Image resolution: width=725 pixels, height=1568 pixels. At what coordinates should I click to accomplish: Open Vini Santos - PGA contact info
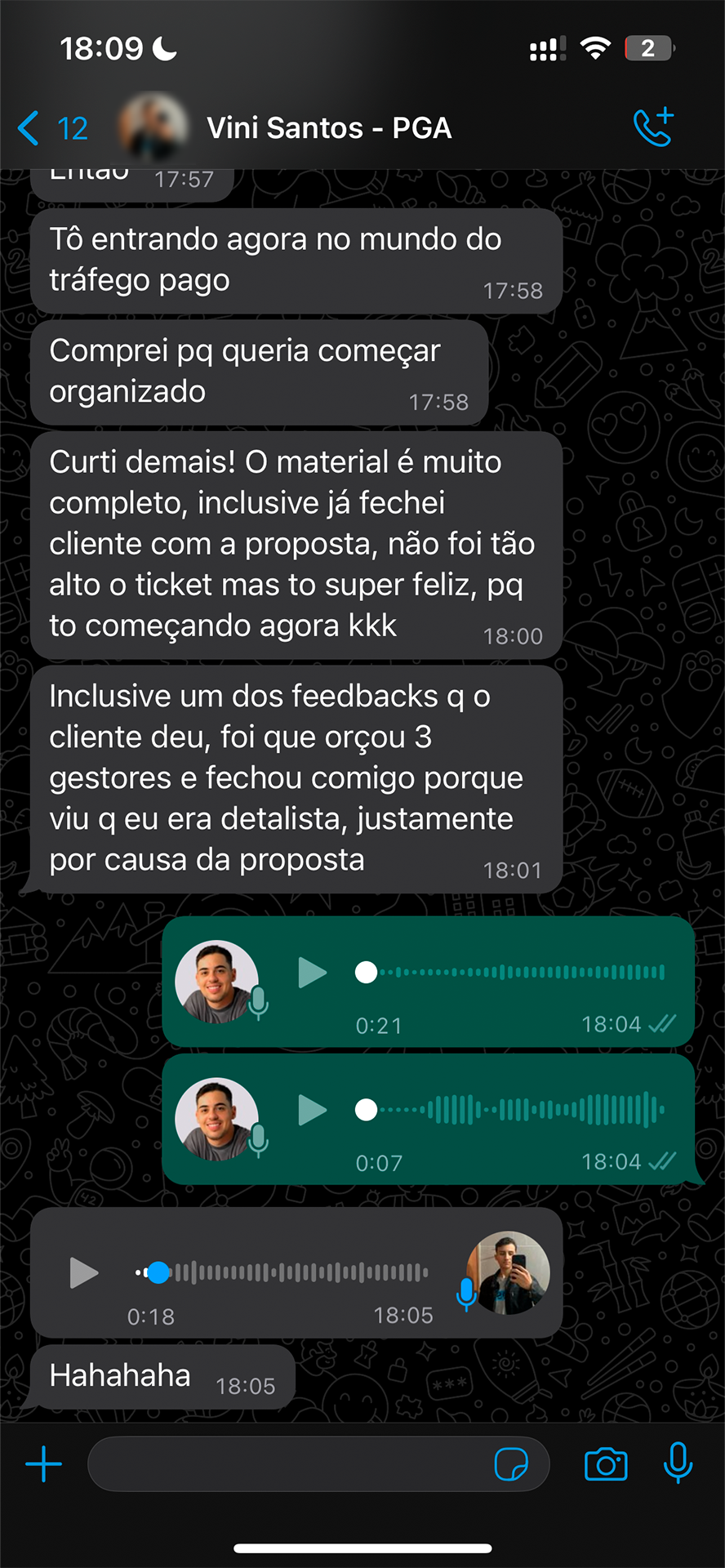pos(328,128)
